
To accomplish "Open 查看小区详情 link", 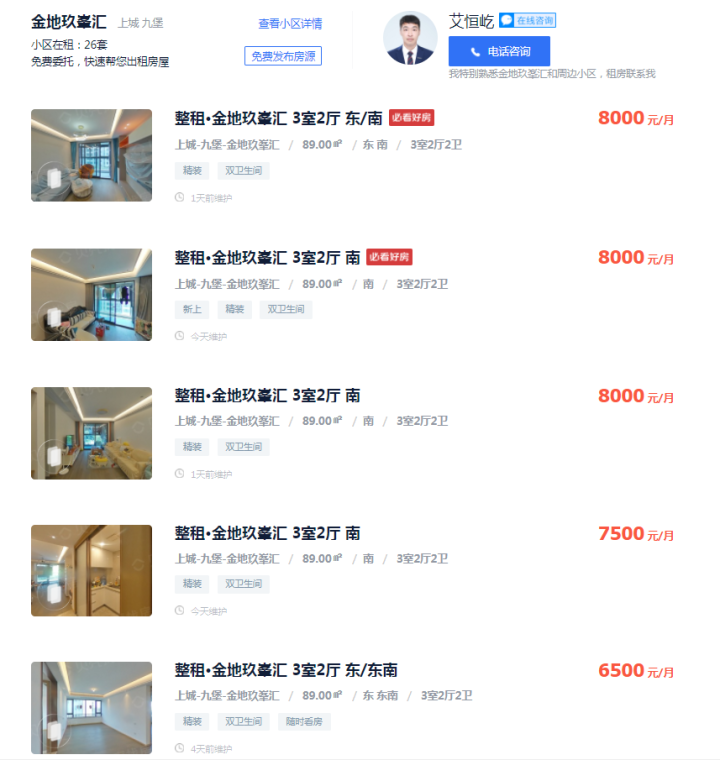I will (x=290, y=23).
